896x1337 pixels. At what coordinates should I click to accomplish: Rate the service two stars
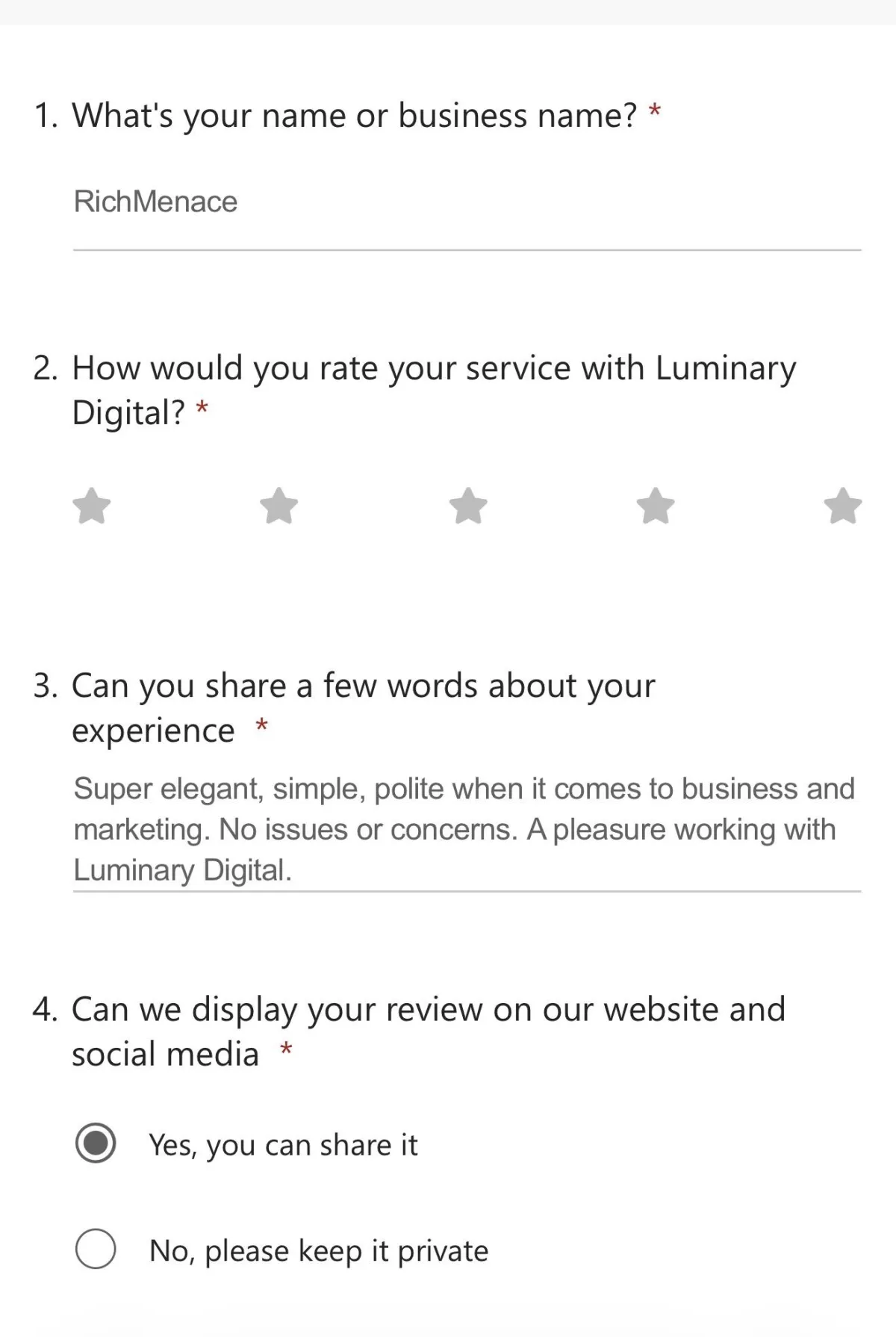(279, 506)
